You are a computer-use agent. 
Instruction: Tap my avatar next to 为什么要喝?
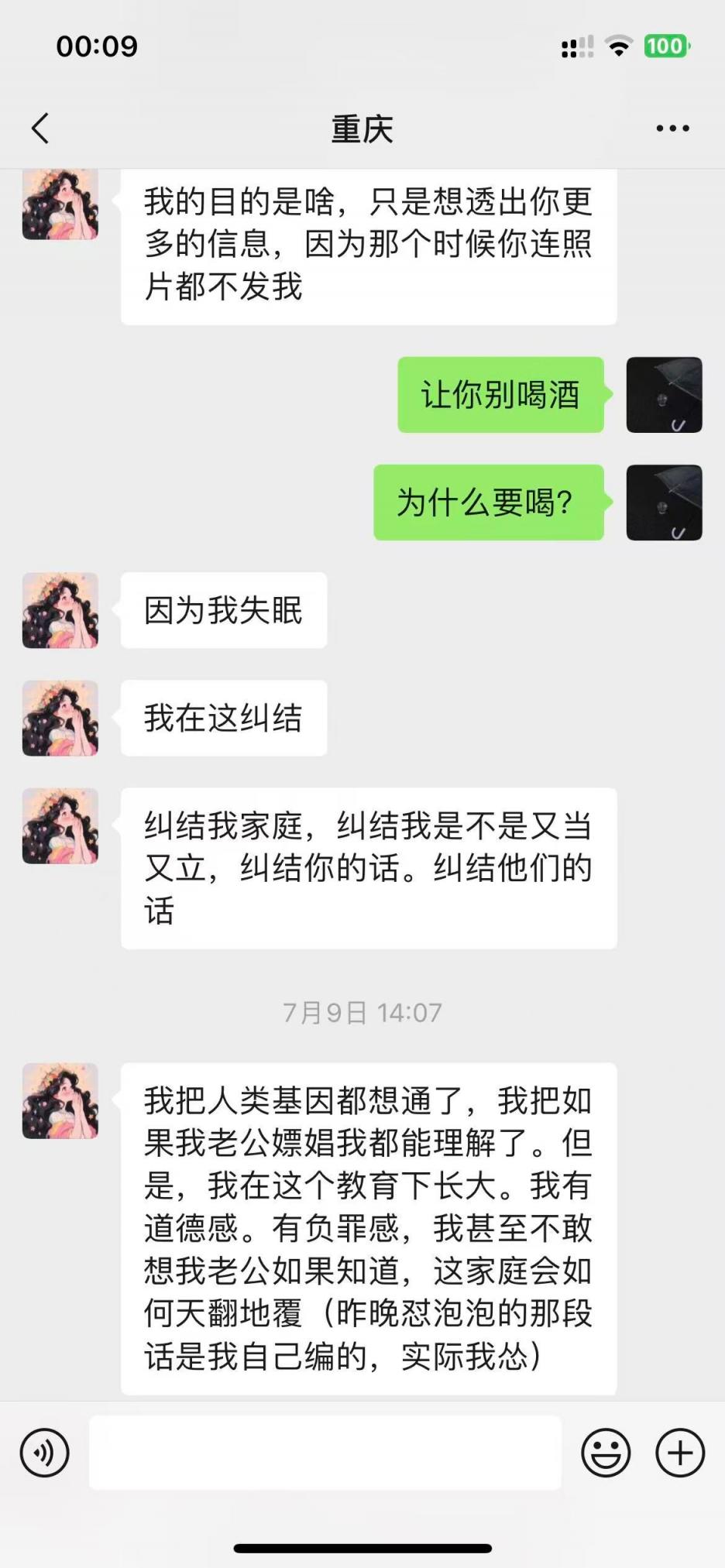click(x=664, y=503)
